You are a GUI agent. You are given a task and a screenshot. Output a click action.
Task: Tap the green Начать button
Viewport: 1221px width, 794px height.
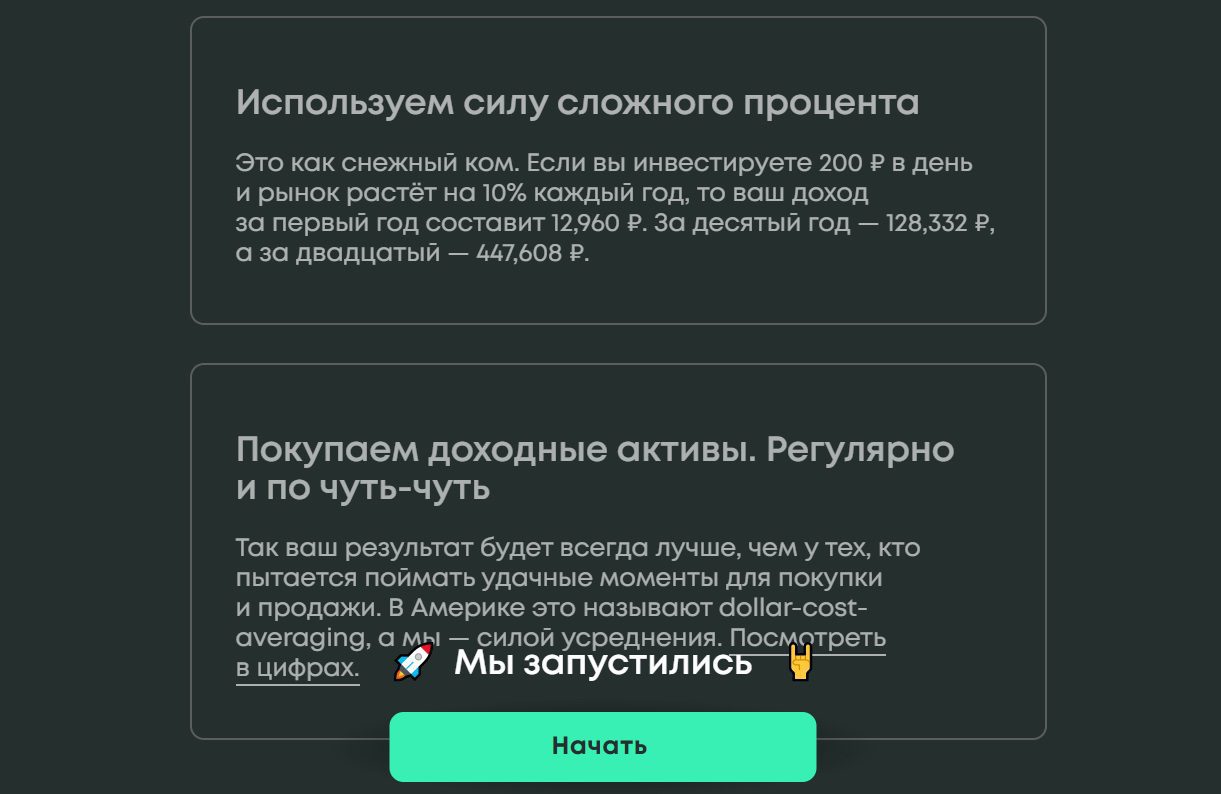[602, 746]
